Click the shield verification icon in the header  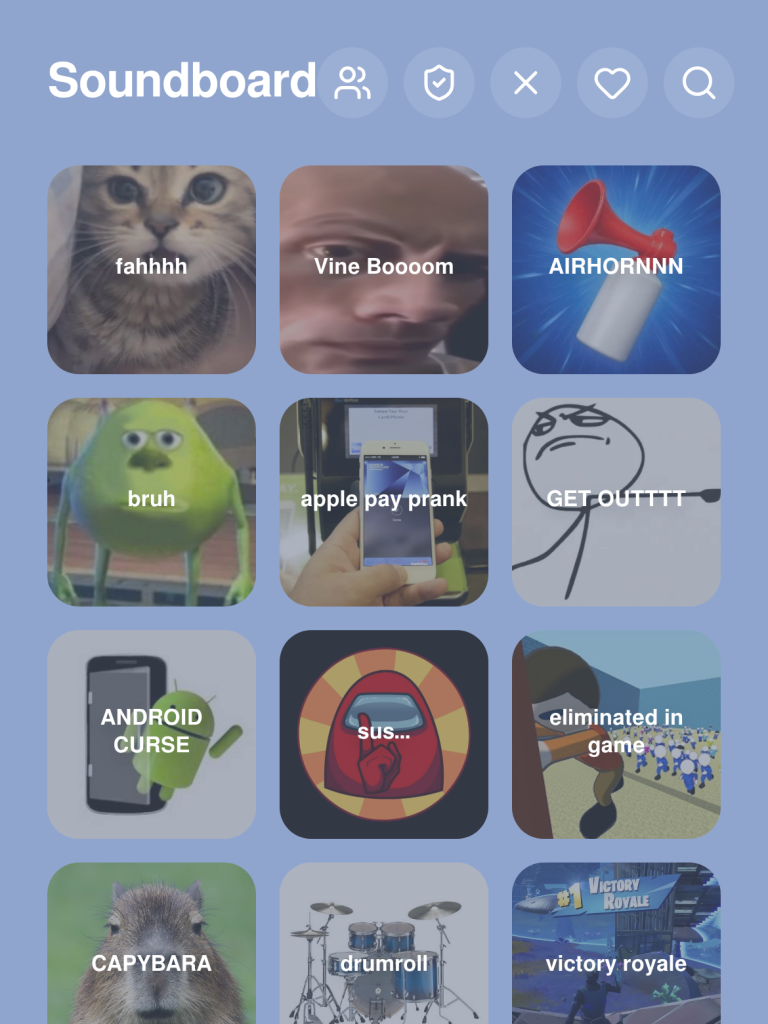(439, 83)
